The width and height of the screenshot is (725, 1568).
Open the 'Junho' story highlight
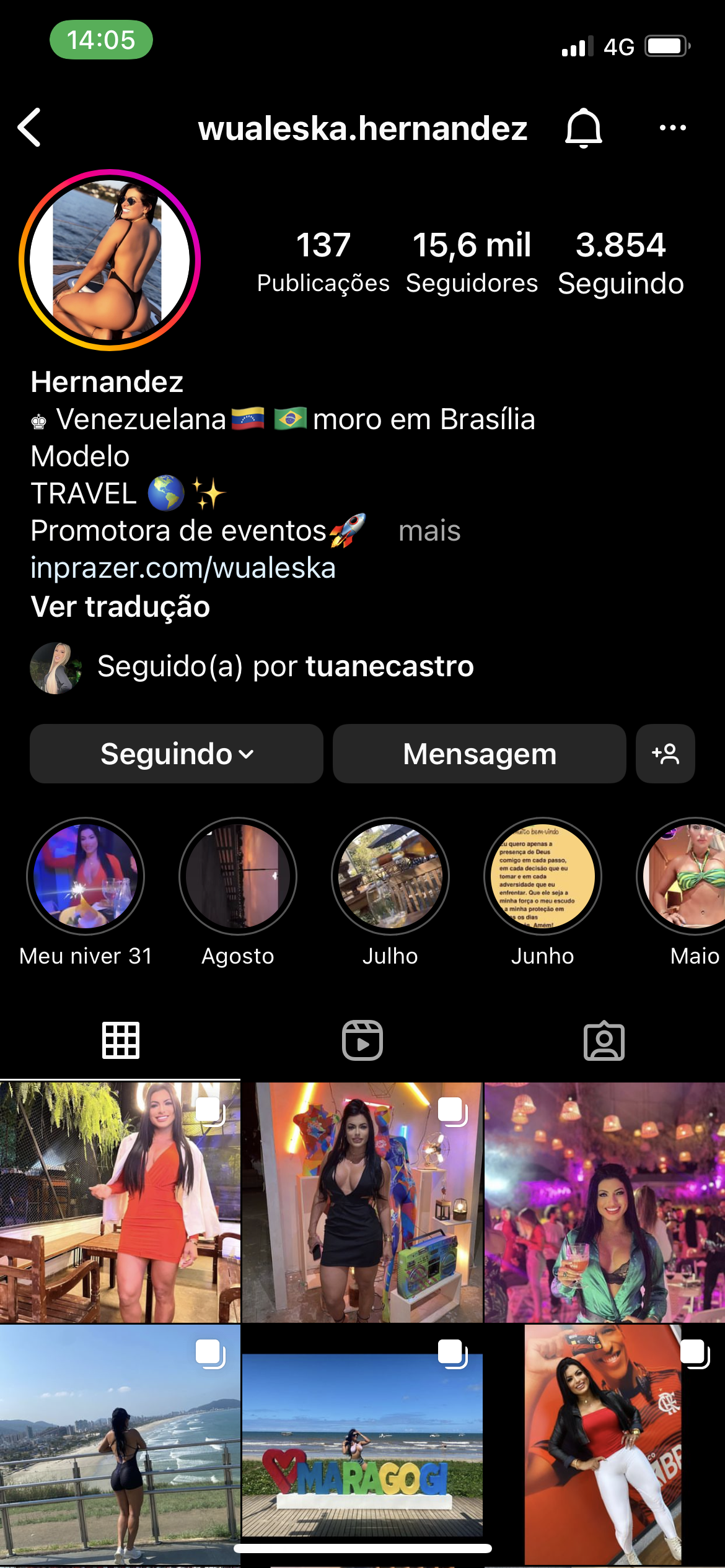pos(543,876)
